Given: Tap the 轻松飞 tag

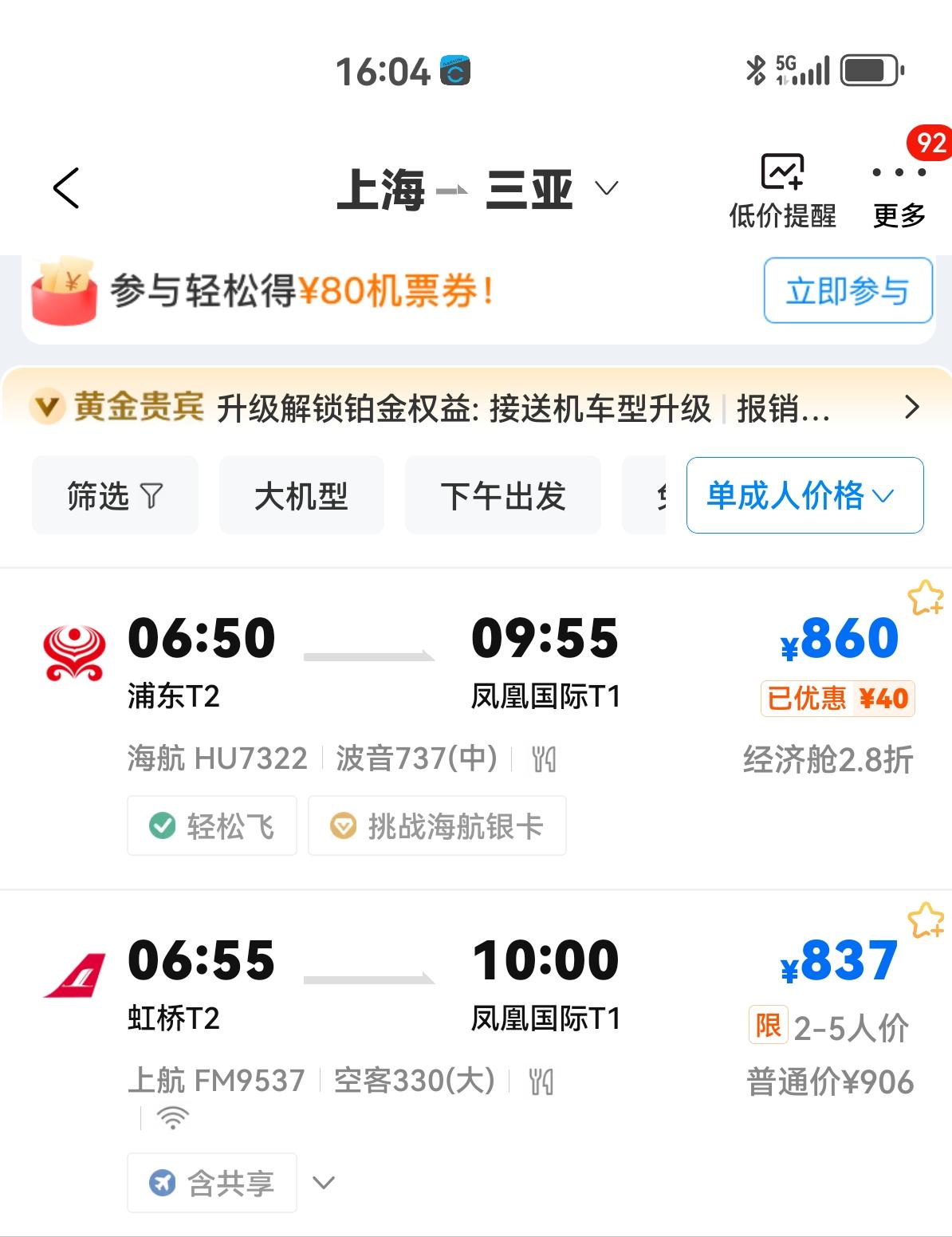Looking at the screenshot, I should tap(212, 825).
